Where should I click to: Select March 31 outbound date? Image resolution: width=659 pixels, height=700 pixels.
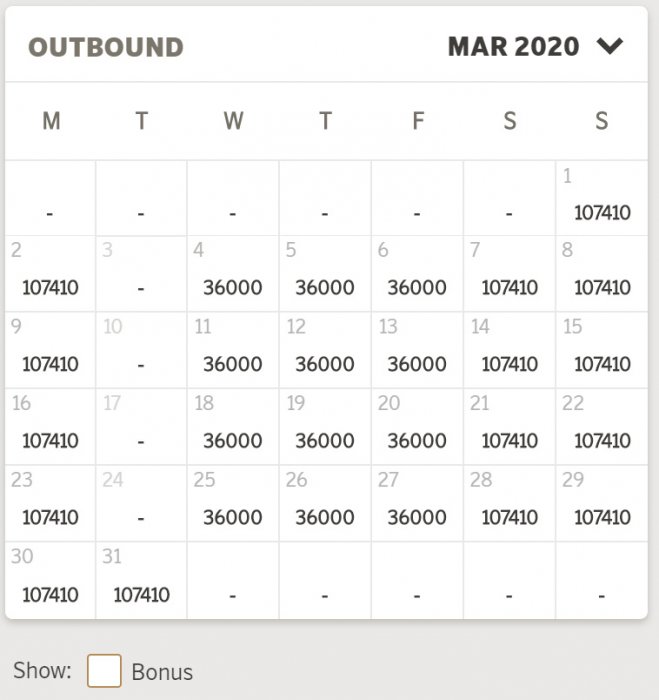141,580
